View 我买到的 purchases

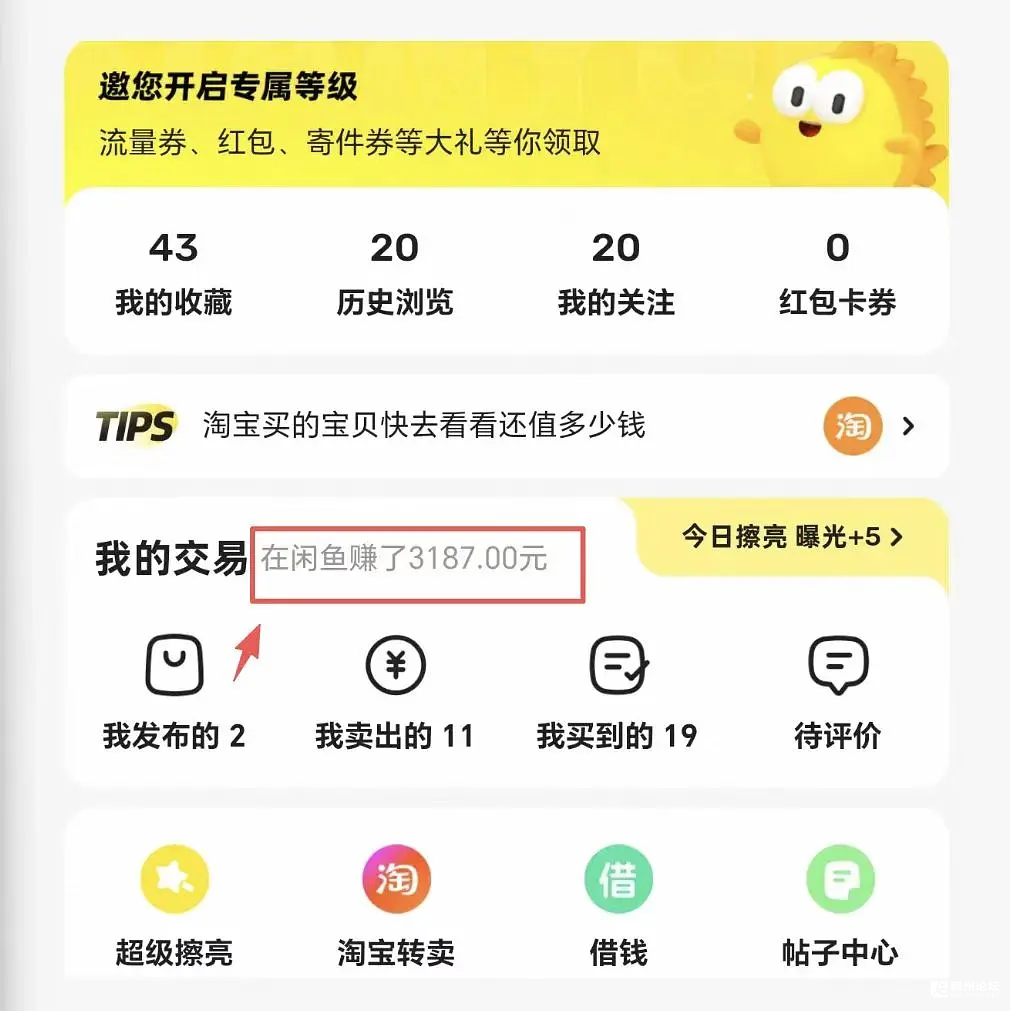617,692
